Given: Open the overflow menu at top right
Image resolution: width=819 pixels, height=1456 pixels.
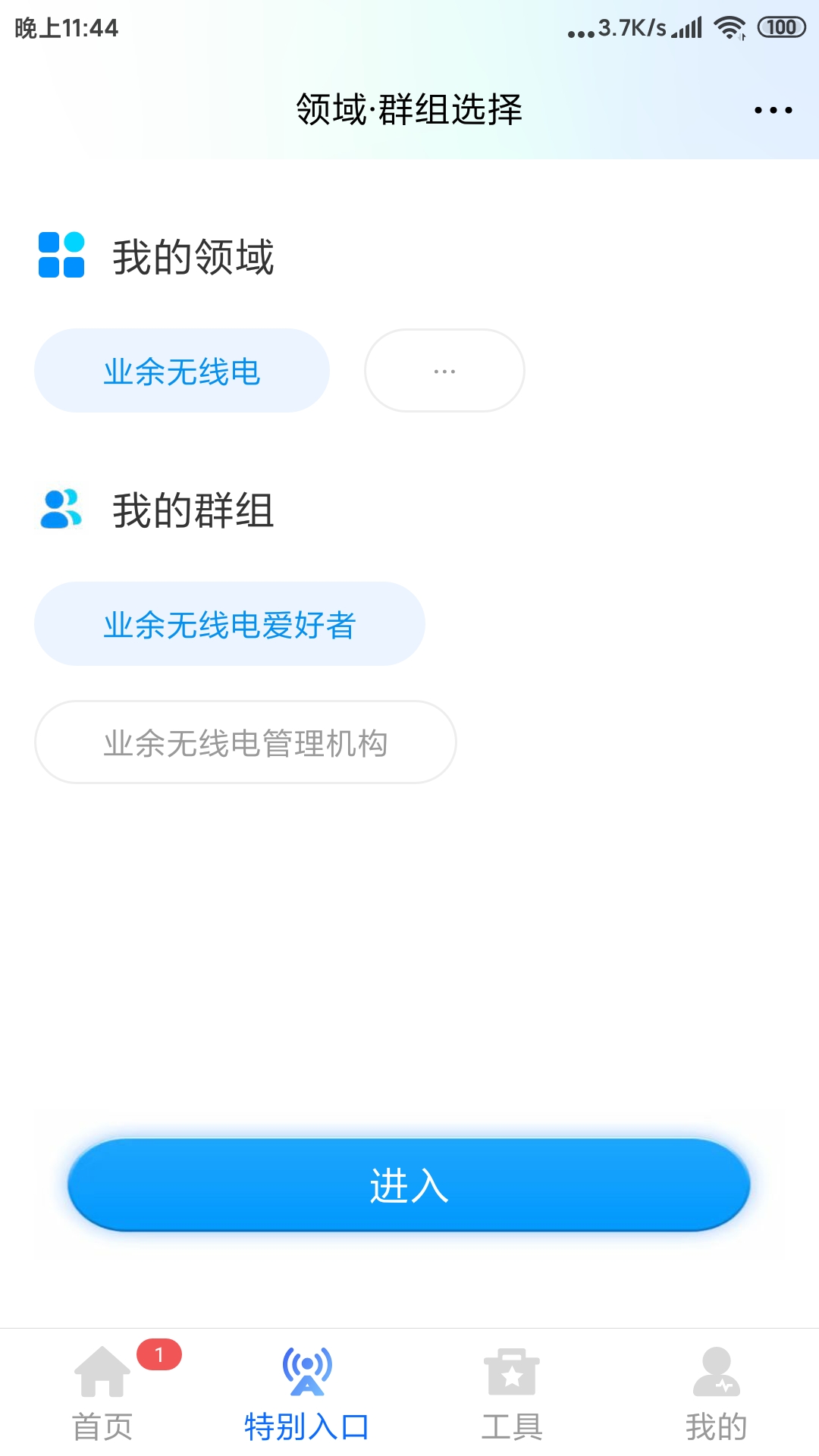Looking at the screenshot, I should pyautogui.click(x=771, y=110).
